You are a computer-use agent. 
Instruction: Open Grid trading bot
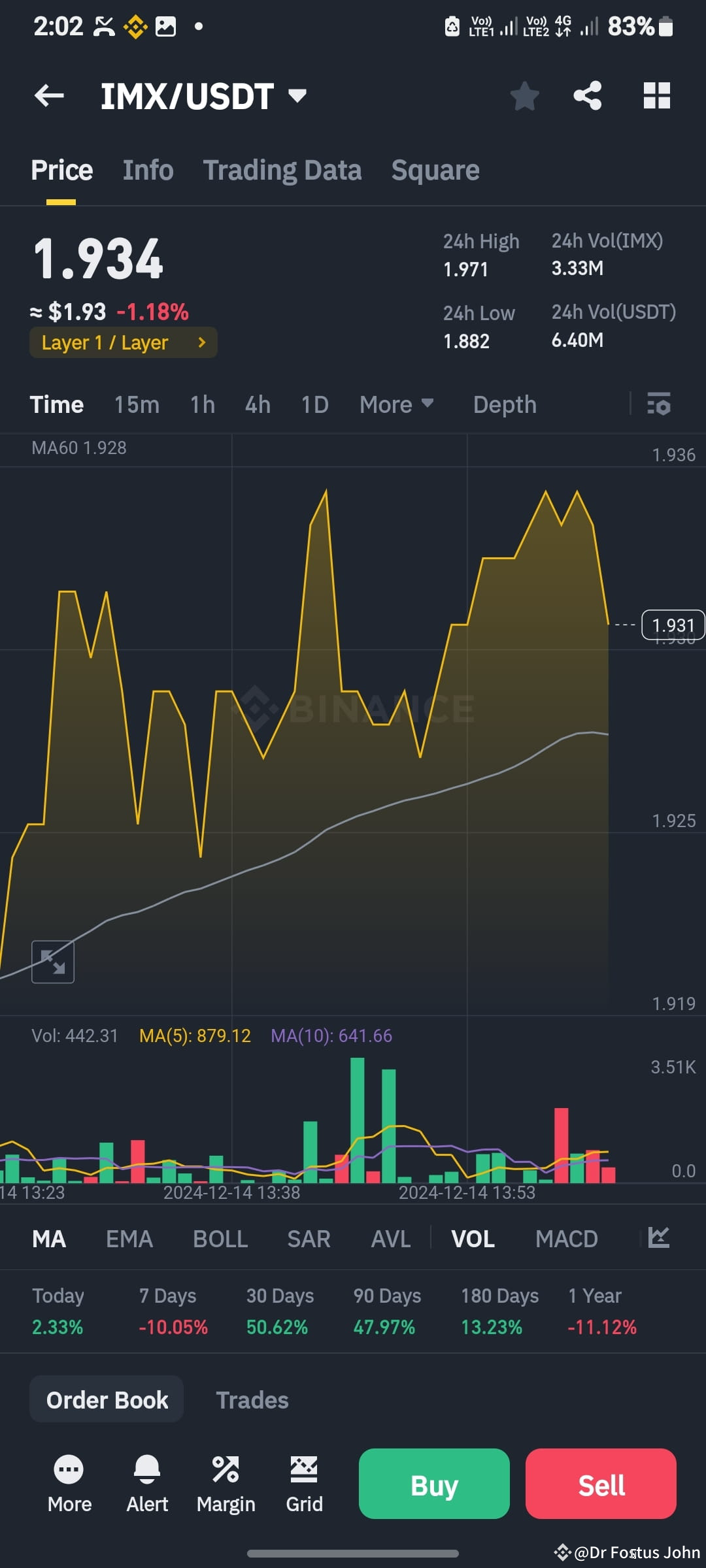click(304, 1483)
